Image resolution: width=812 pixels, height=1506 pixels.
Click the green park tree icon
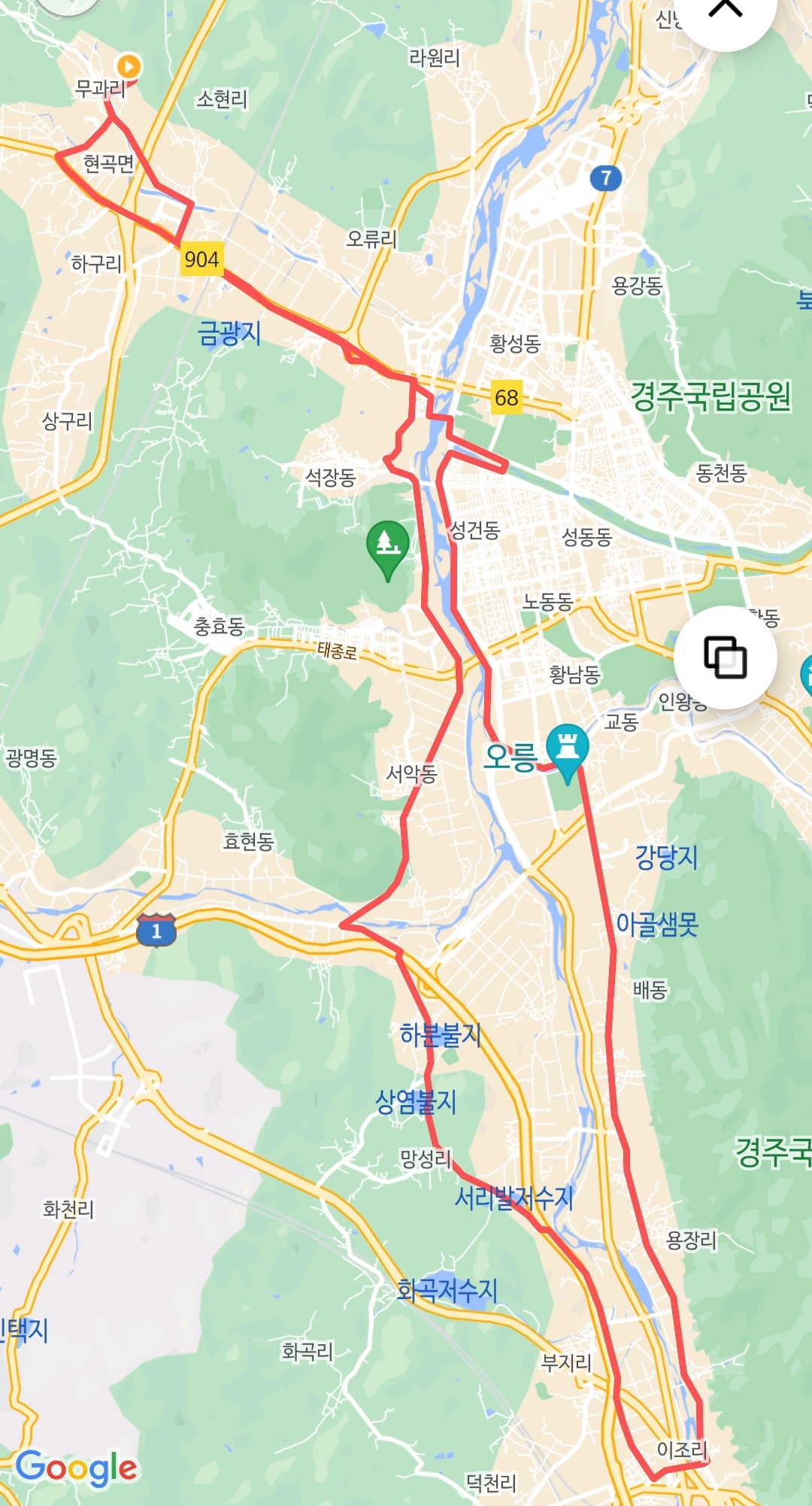click(386, 541)
